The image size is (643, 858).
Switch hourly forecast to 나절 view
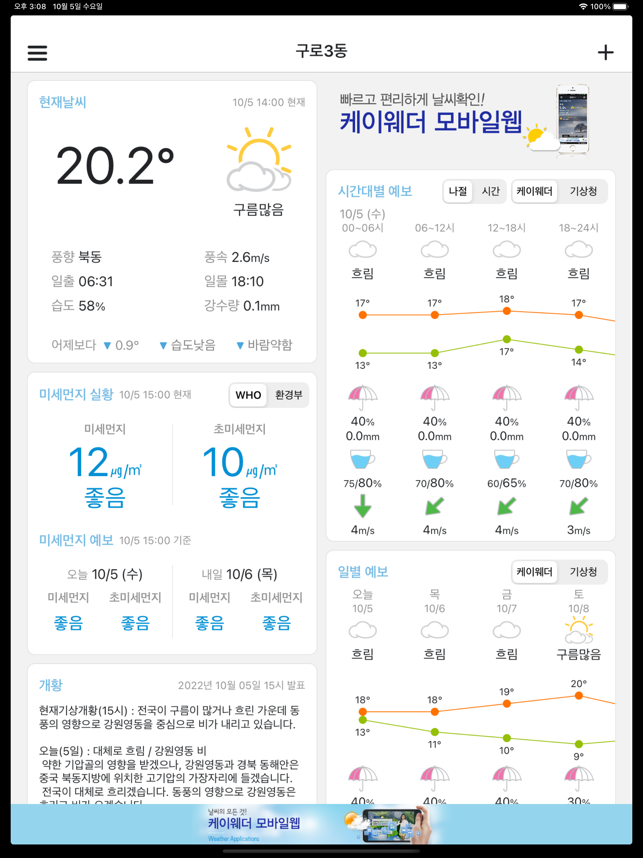(x=458, y=191)
